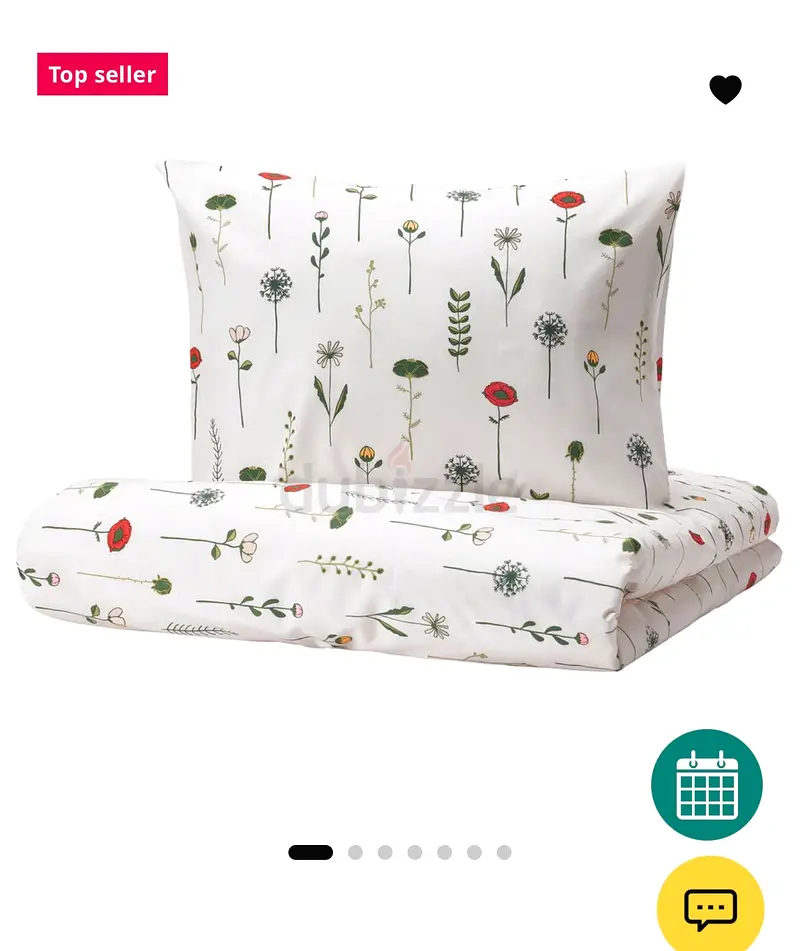This screenshot has height=951, width=800.
Task: Open the calendar appointment button
Action: [x=707, y=784]
